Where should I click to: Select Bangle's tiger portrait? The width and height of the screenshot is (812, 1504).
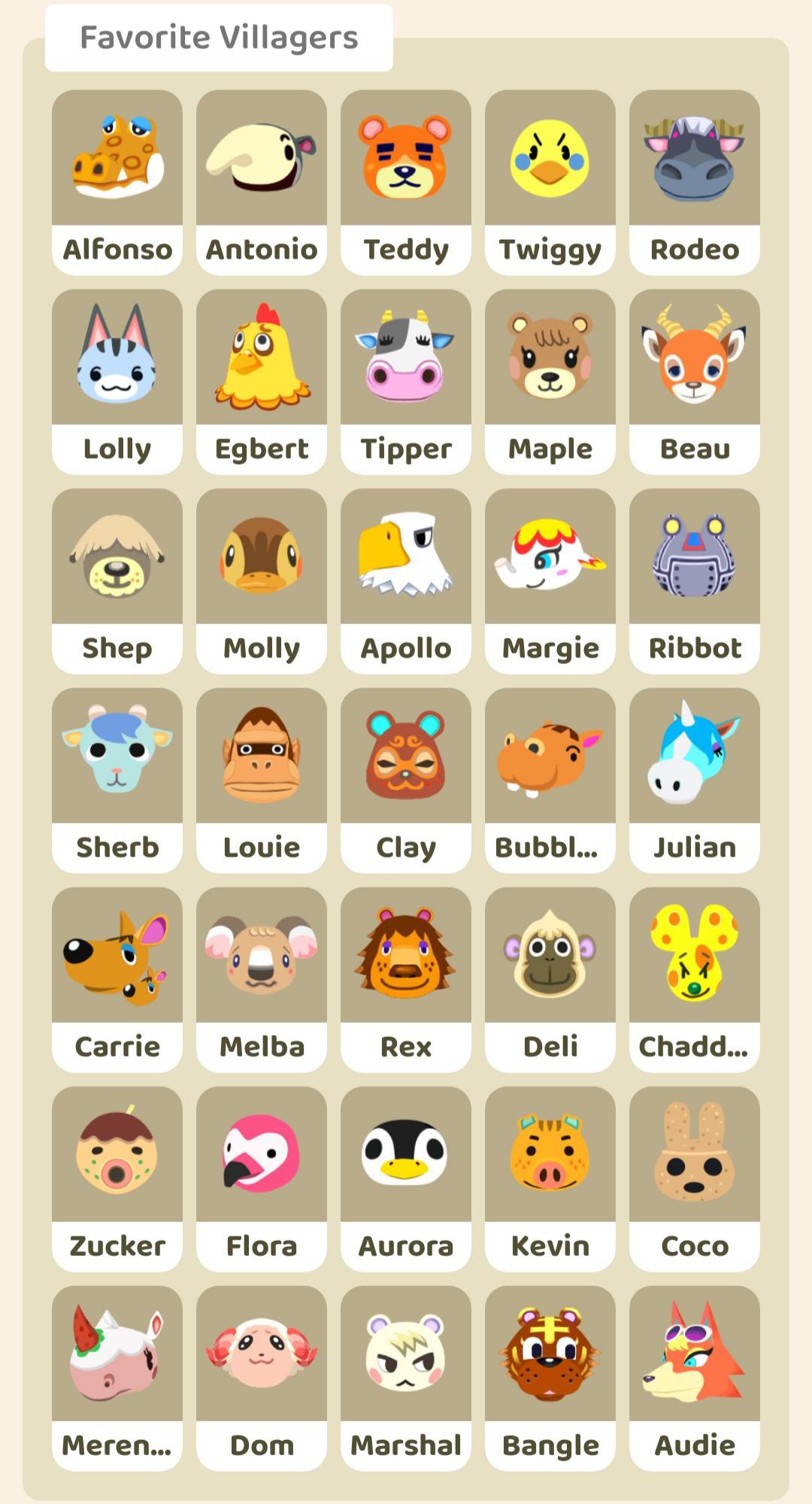point(550,1357)
